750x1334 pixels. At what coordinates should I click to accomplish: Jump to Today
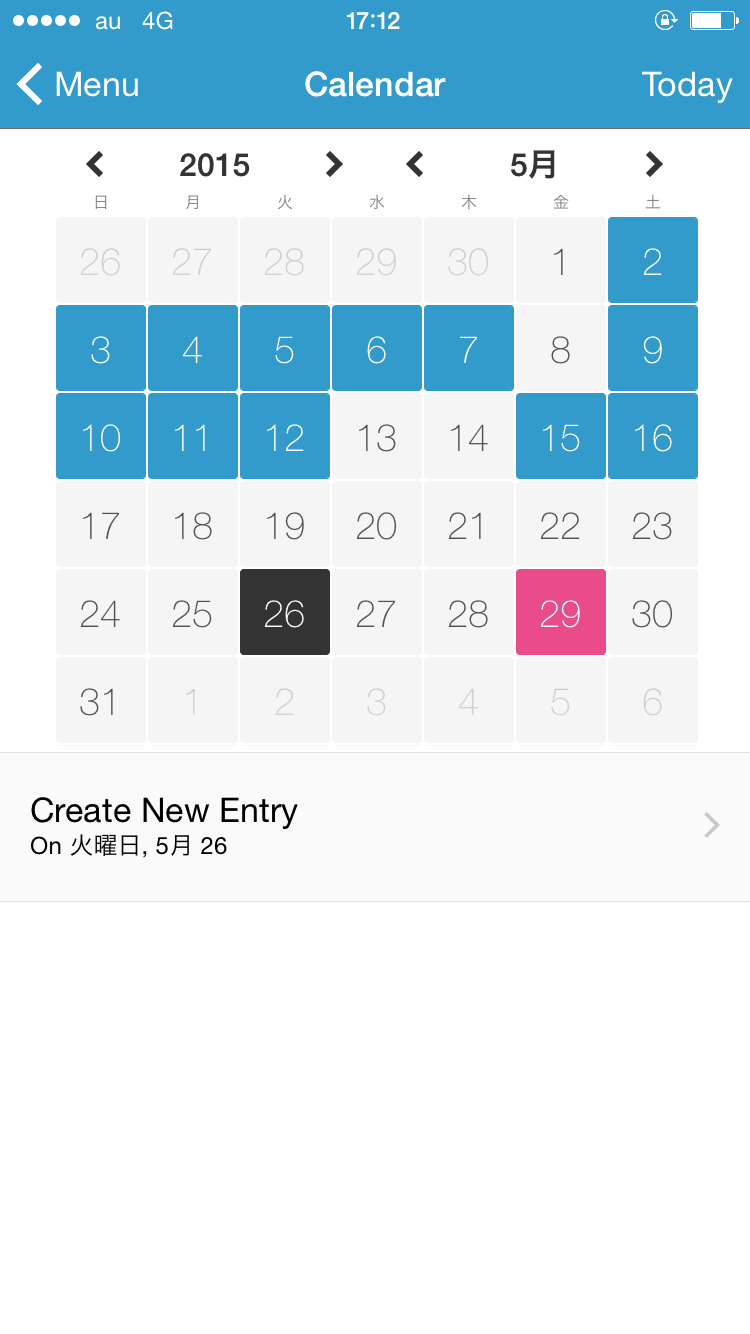686,84
